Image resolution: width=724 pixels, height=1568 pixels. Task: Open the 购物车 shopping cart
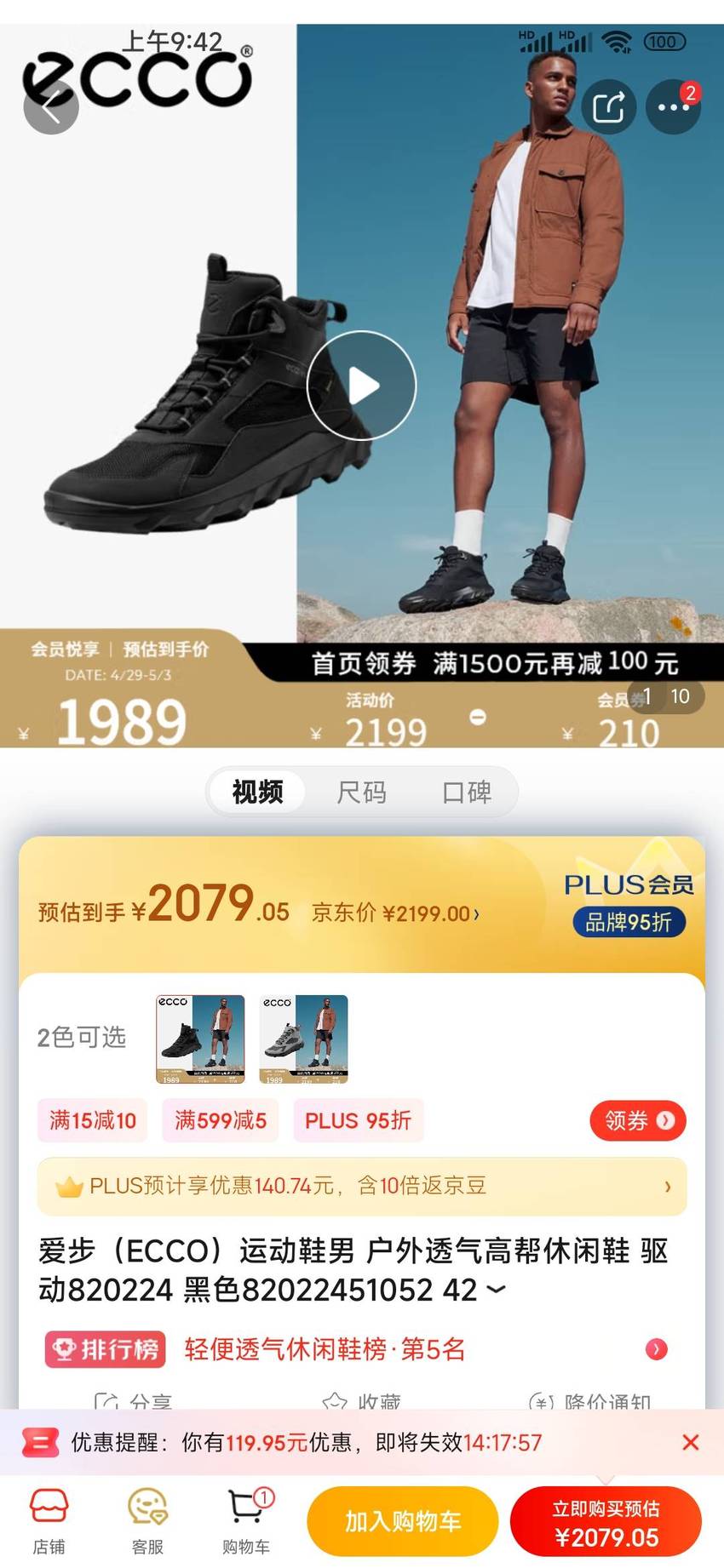point(246,1523)
